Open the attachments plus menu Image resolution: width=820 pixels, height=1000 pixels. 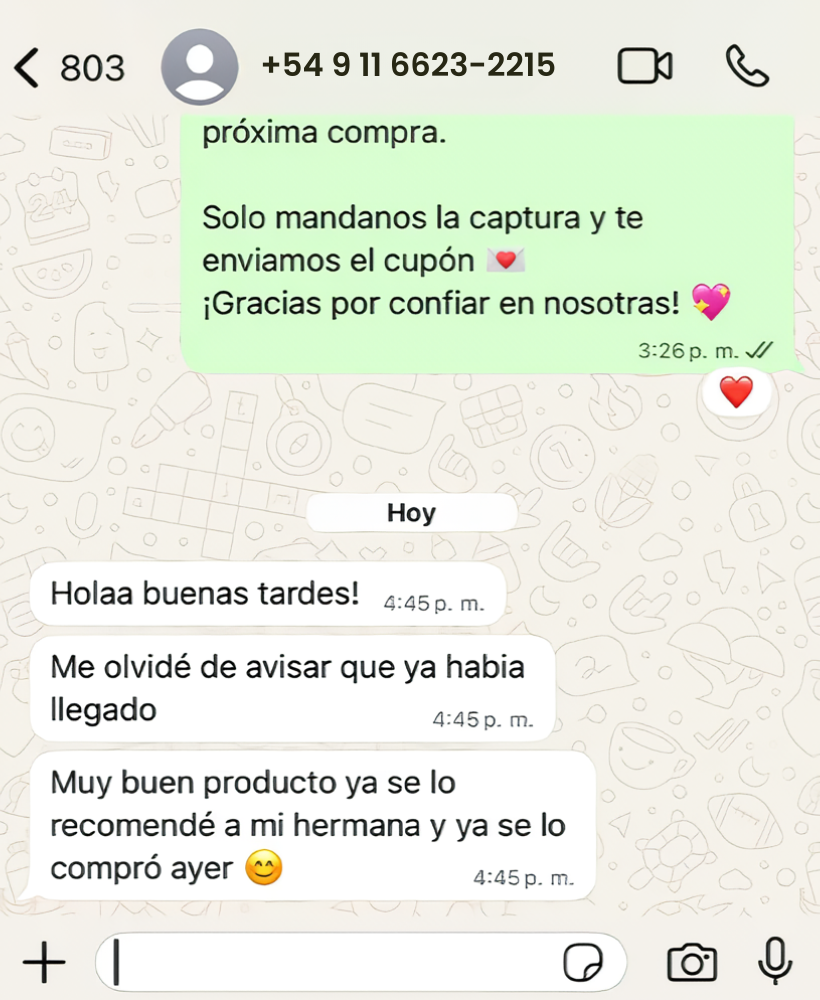click(43, 963)
